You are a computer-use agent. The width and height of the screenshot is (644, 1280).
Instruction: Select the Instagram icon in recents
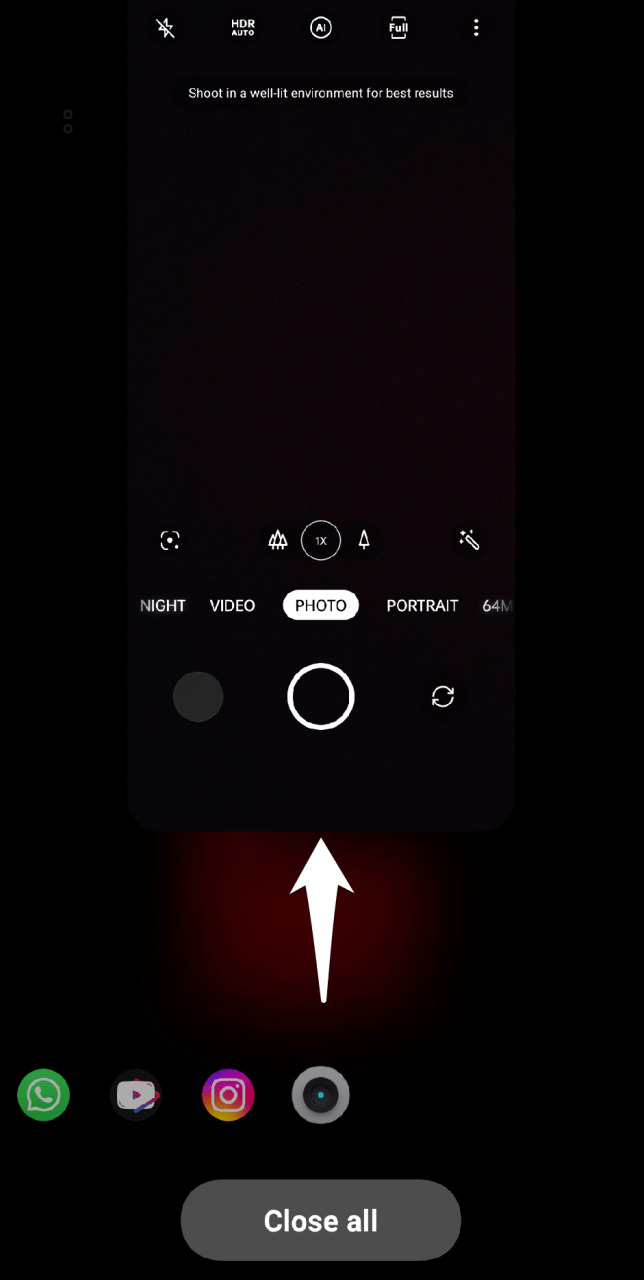click(228, 1095)
